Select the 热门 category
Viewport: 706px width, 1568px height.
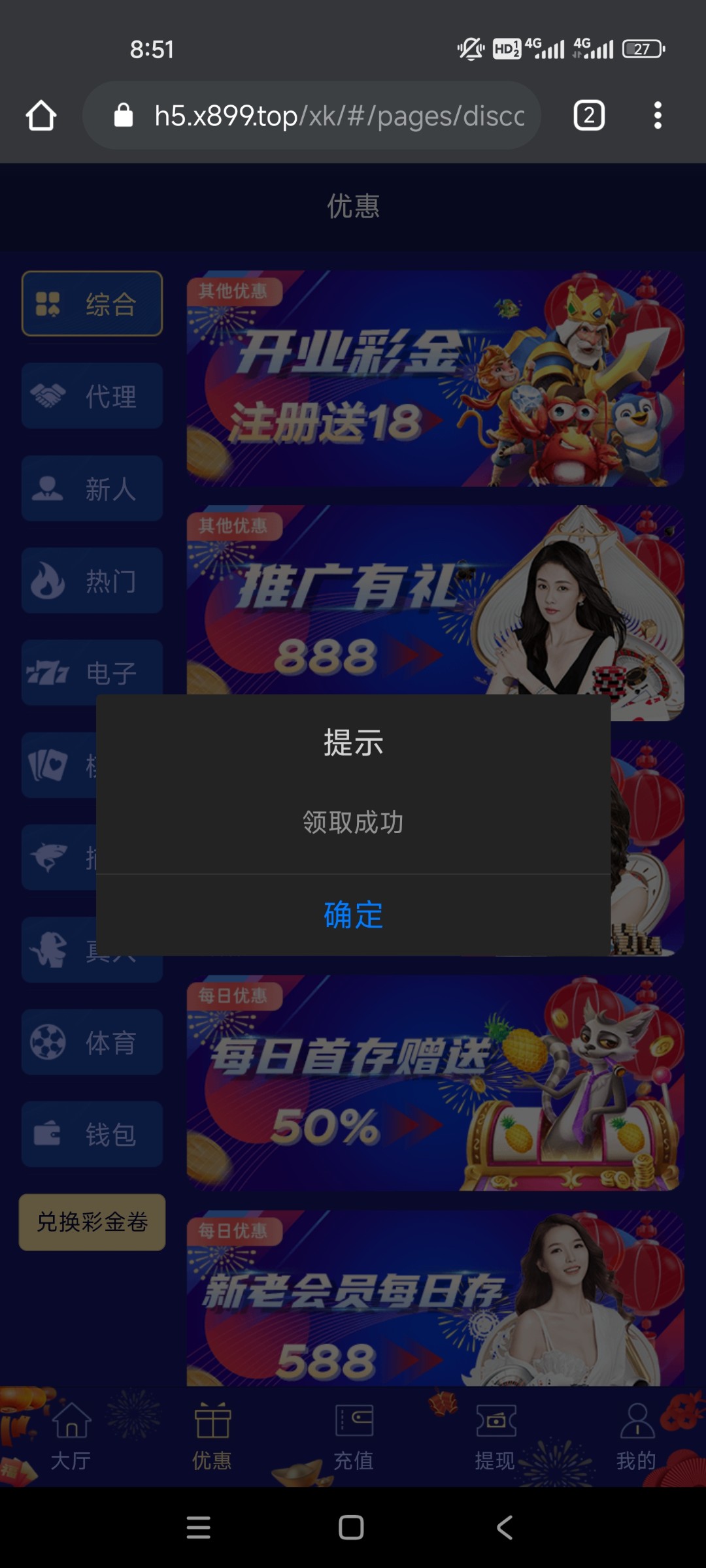pos(92,580)
